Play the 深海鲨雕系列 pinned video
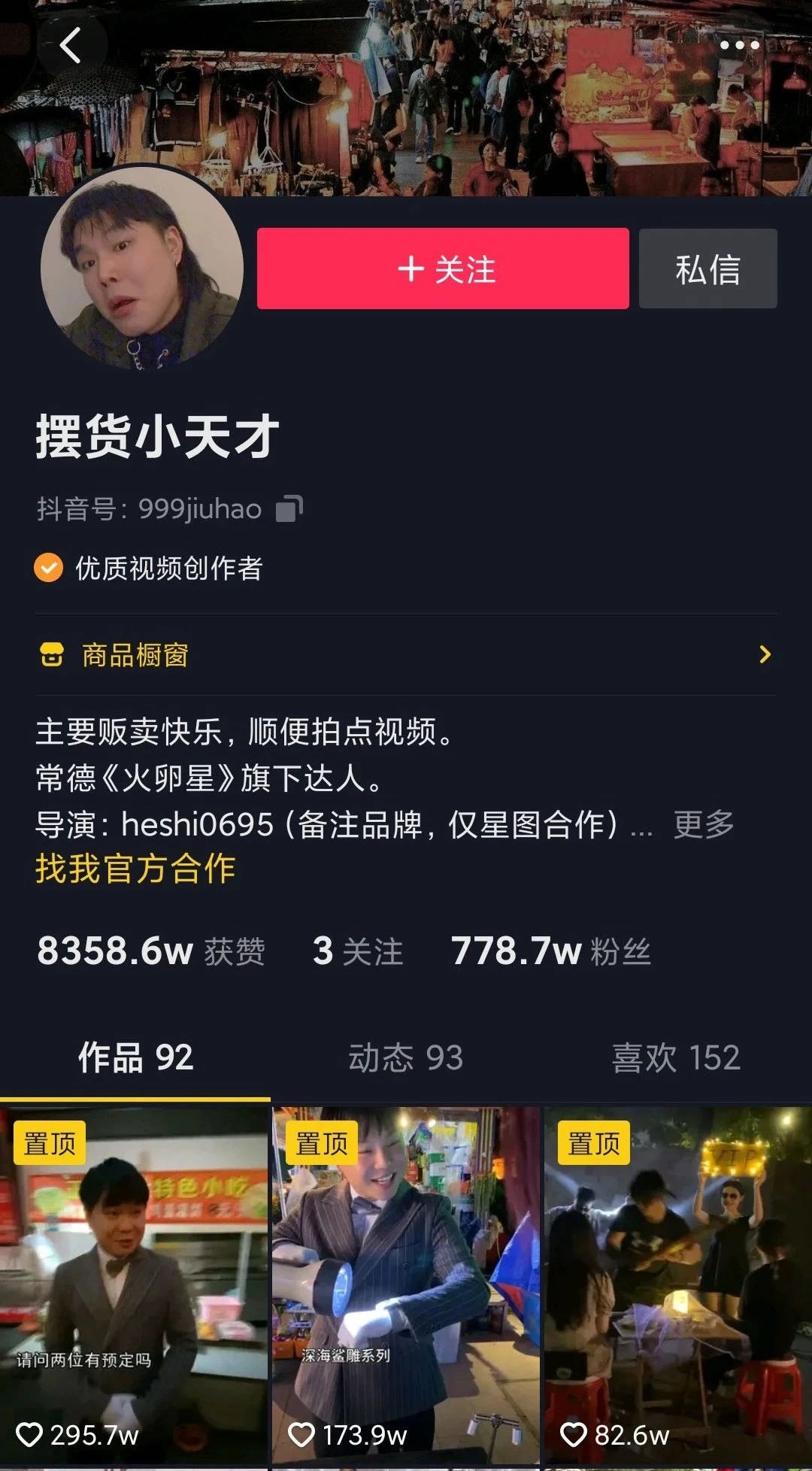Image resolution: width=812 pixels, height=1471 pixels. pyautogui.click(x=406, y=1286)
